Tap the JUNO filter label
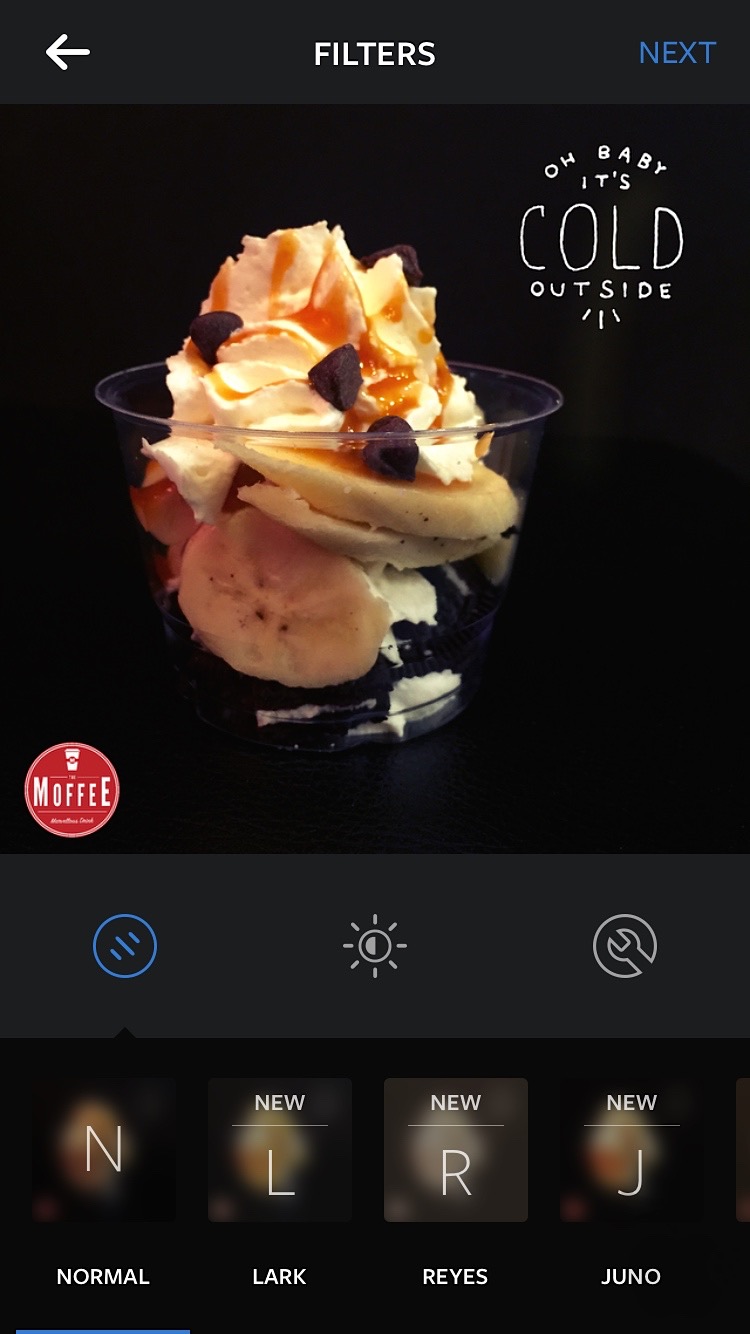Screen dimensions: 750x1334 coord(630,1276)
